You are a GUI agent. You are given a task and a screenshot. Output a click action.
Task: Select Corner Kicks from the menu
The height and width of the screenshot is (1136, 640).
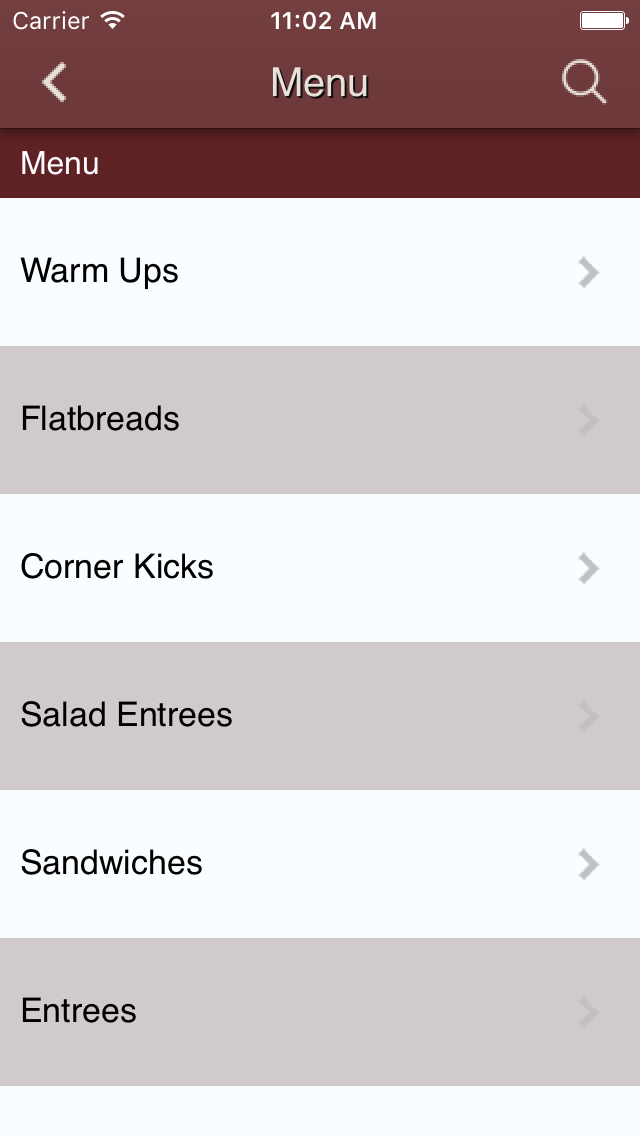[x=320, y=568]
